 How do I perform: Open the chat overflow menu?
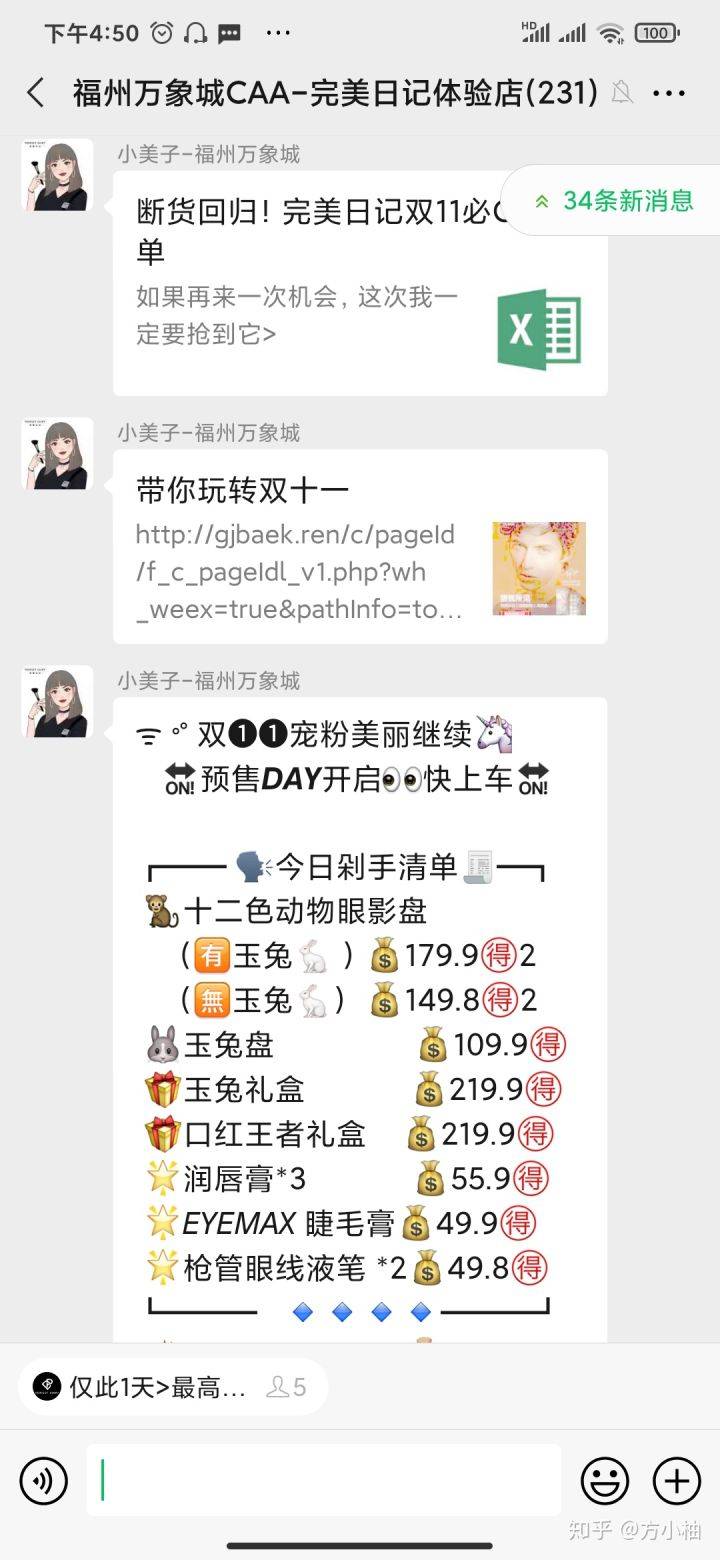coord(668,93)
